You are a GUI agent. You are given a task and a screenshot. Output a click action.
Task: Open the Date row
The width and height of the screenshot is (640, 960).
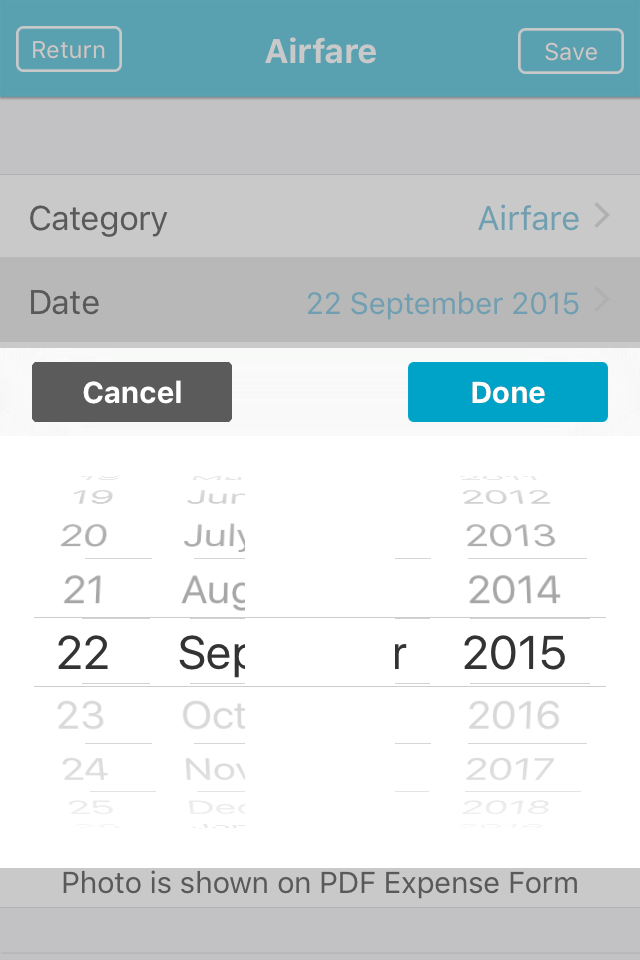(320, 302)
